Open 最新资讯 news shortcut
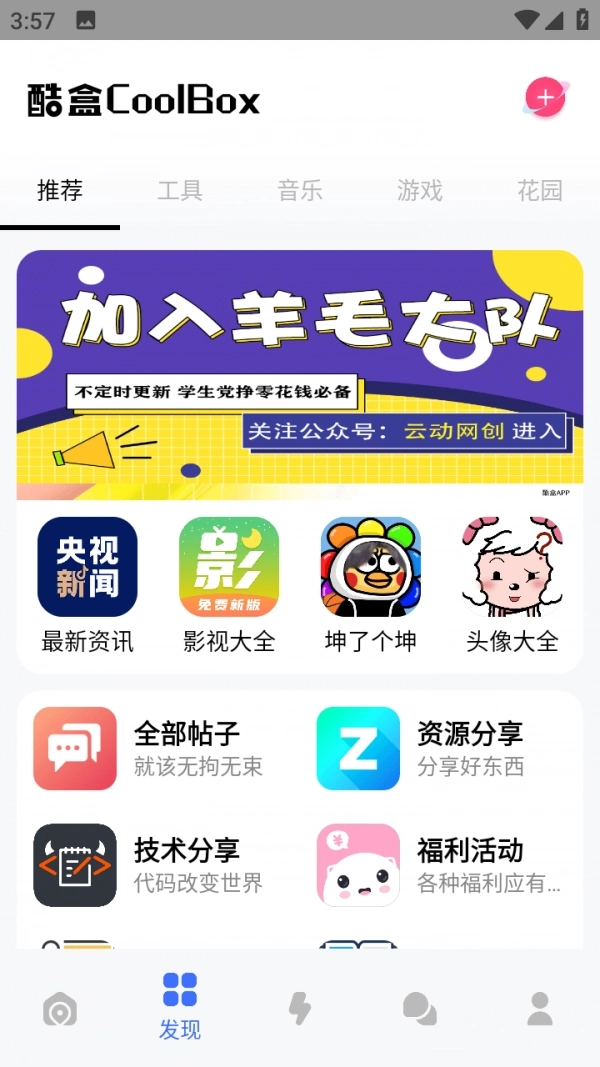Screen dimensions: 600x1067 87,585
